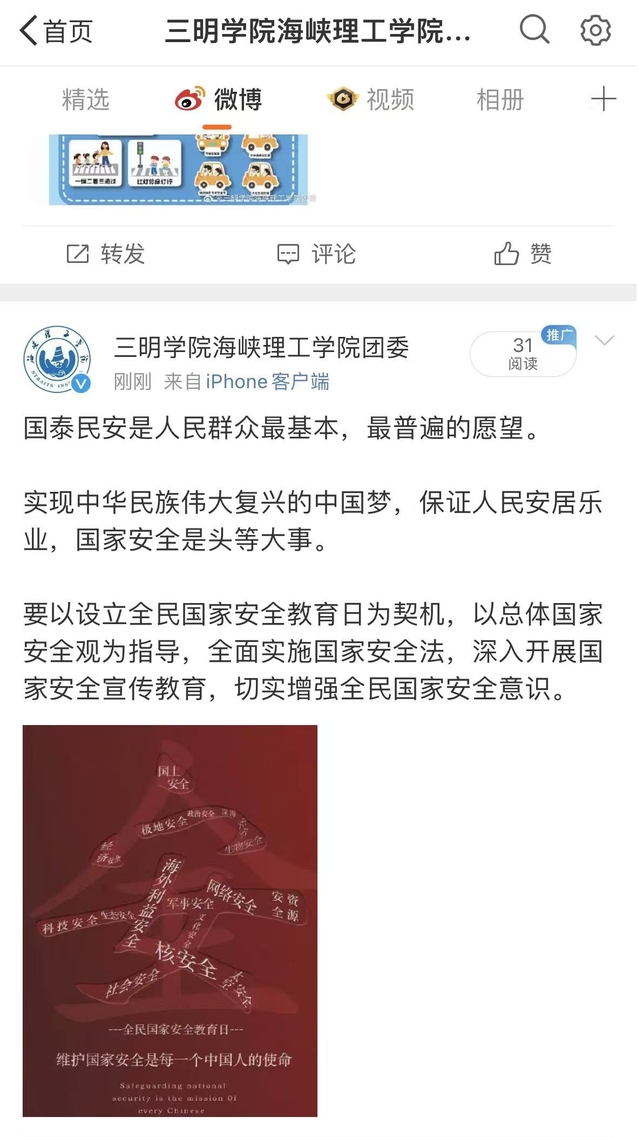Open 三明学院海峡理工学院团委 profile avatar
This screenshot has height=1137, width=639.
point(57,359)
